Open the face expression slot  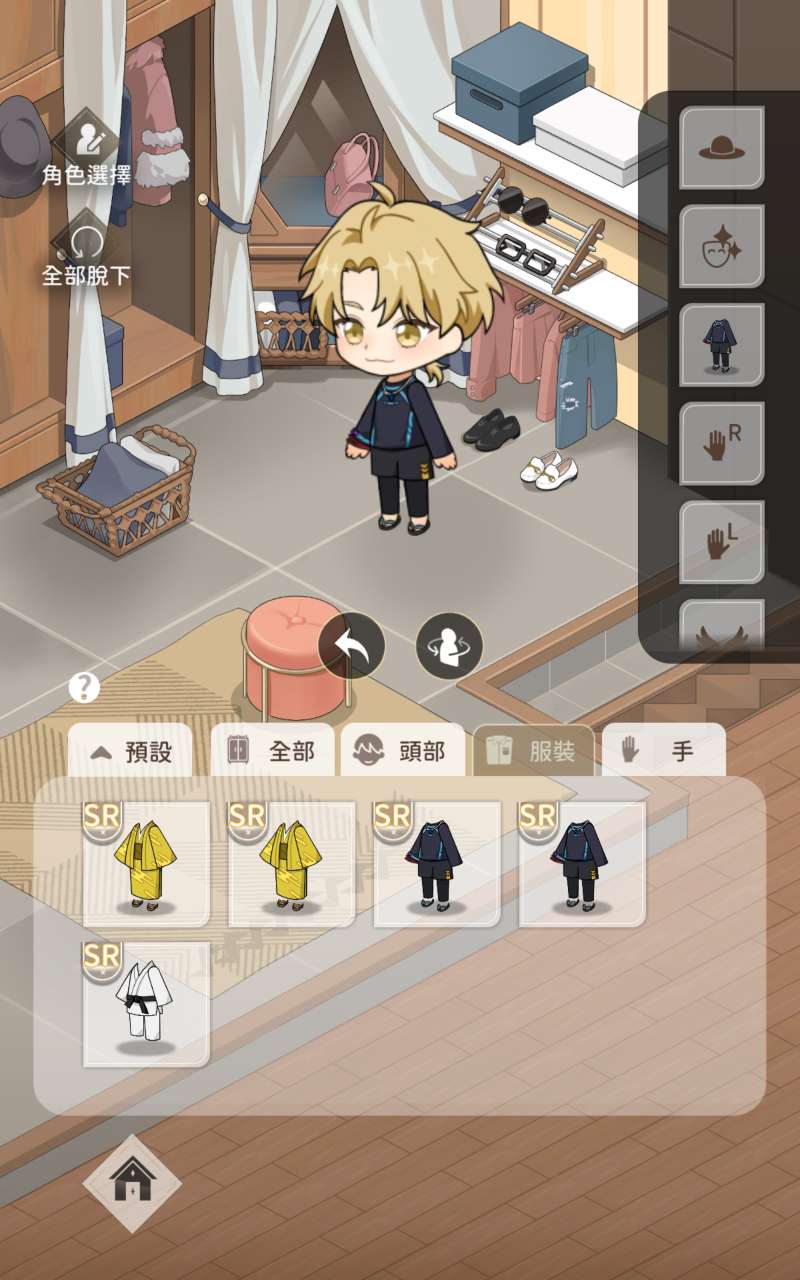tap(721, 246)
